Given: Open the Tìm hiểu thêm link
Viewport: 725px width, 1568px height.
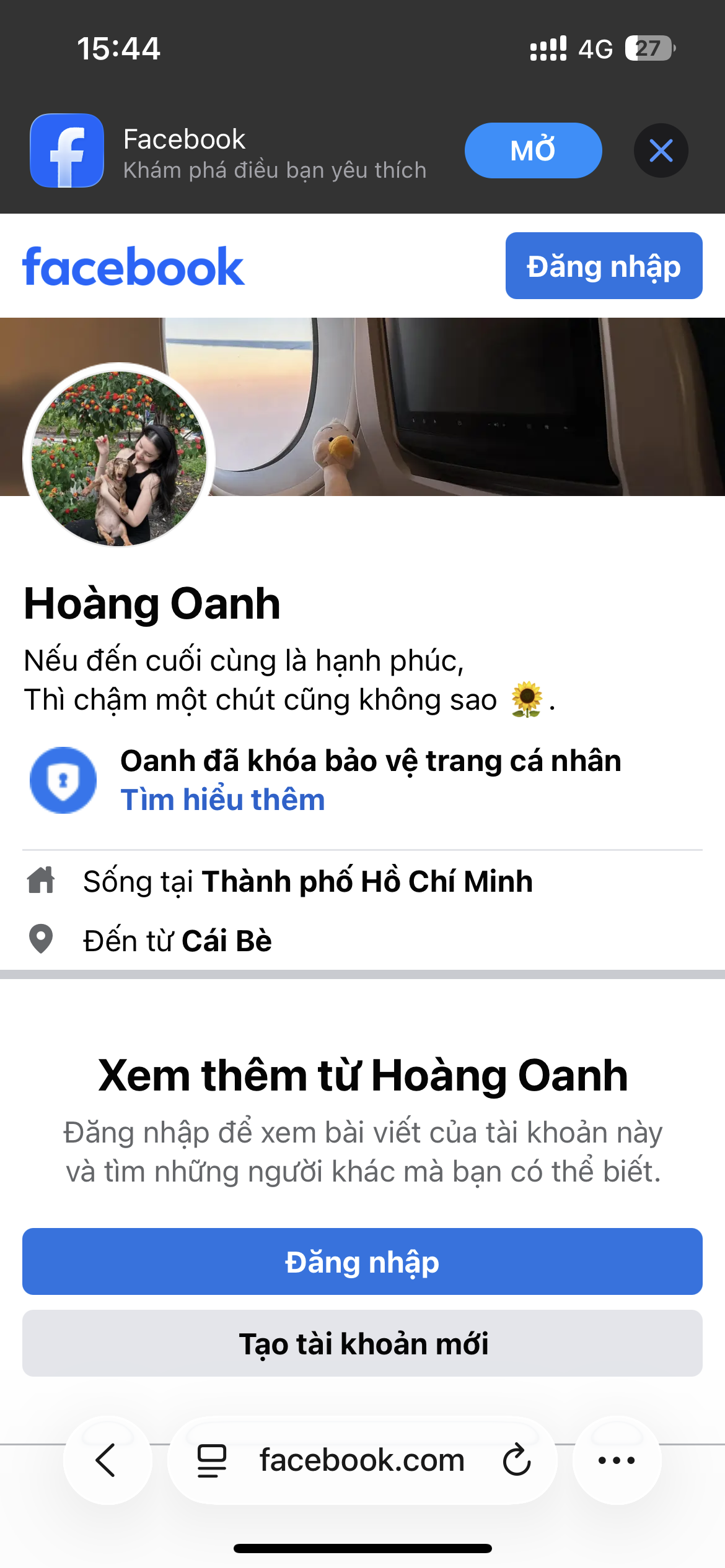Looking at the screenshot, I should [x=222, y=799].
